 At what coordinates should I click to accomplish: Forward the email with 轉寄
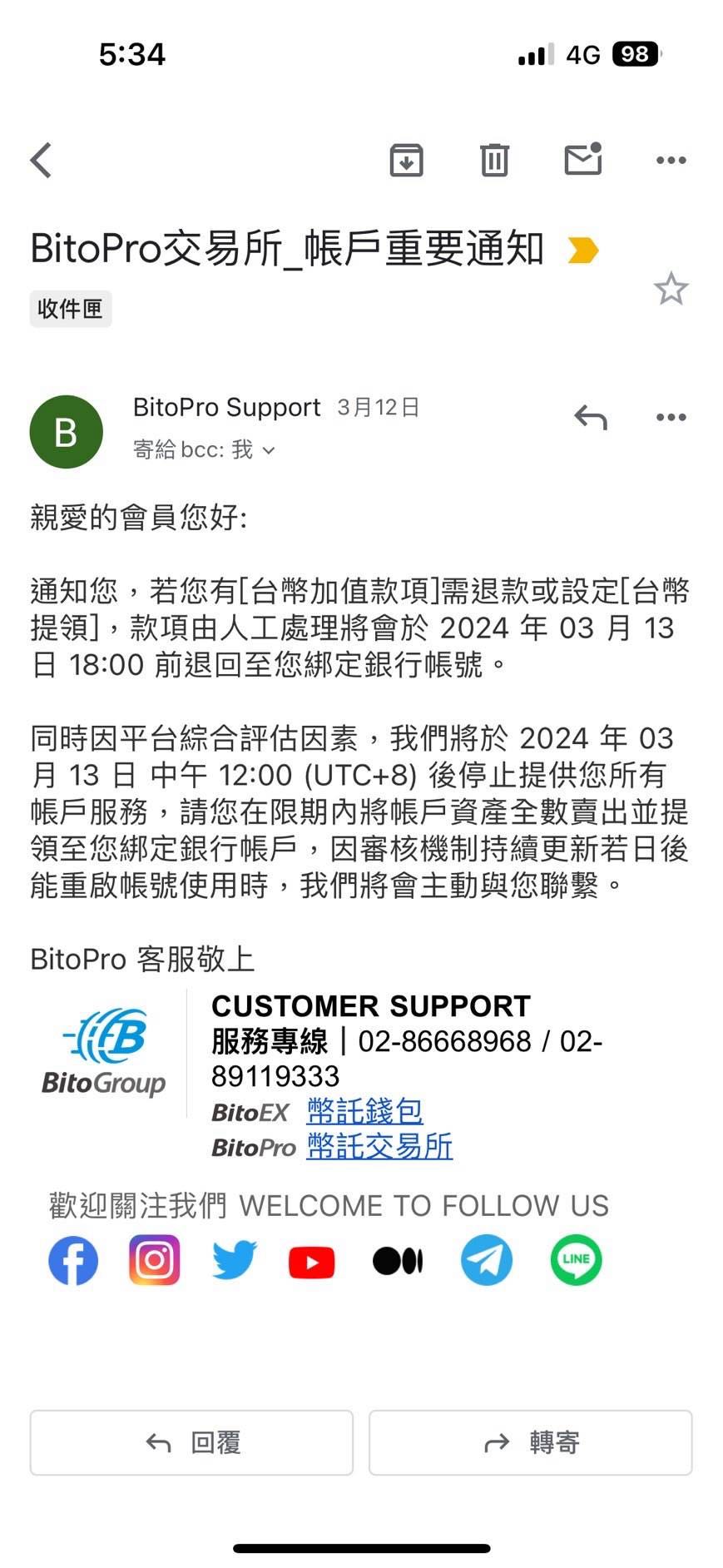tap(530, 1442)
